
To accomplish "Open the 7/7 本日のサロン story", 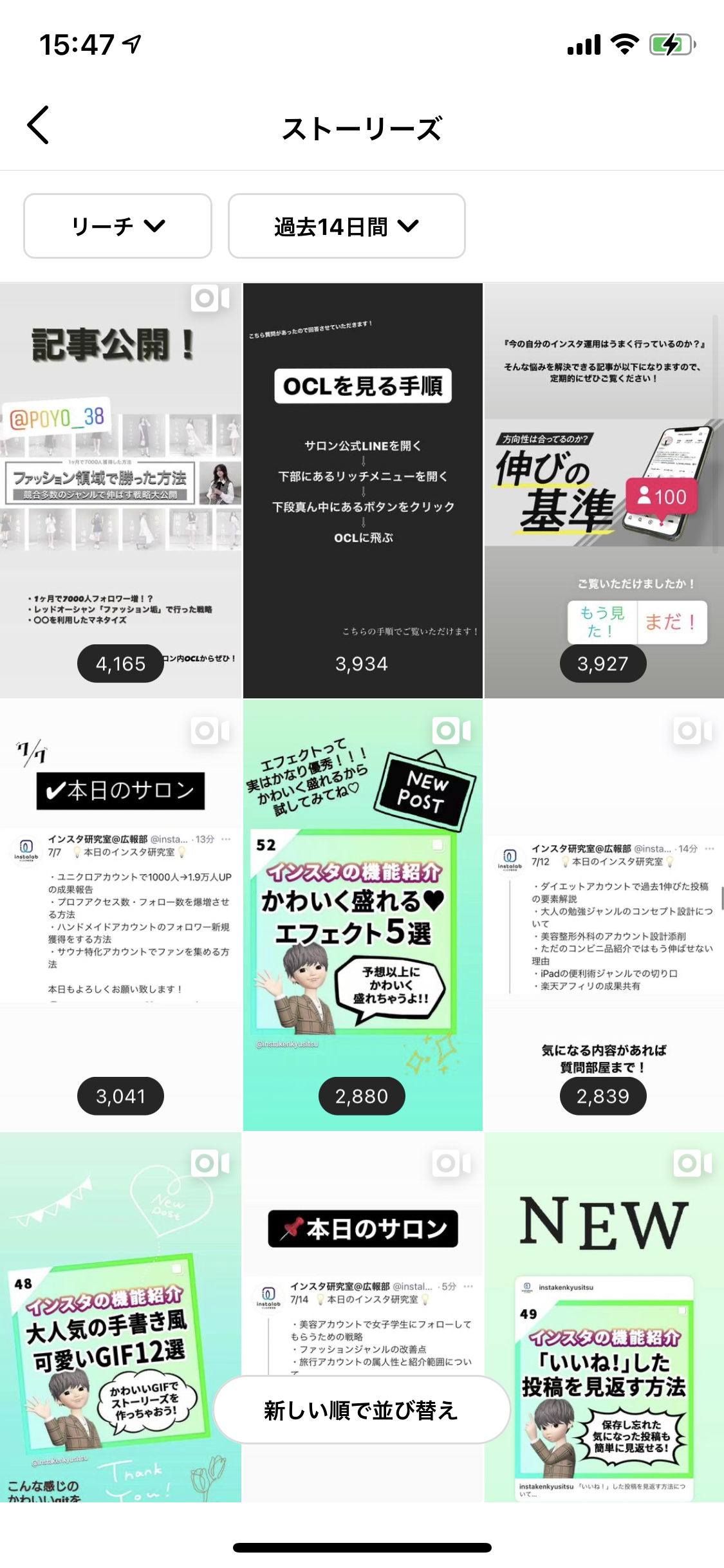I will [120, 914].
